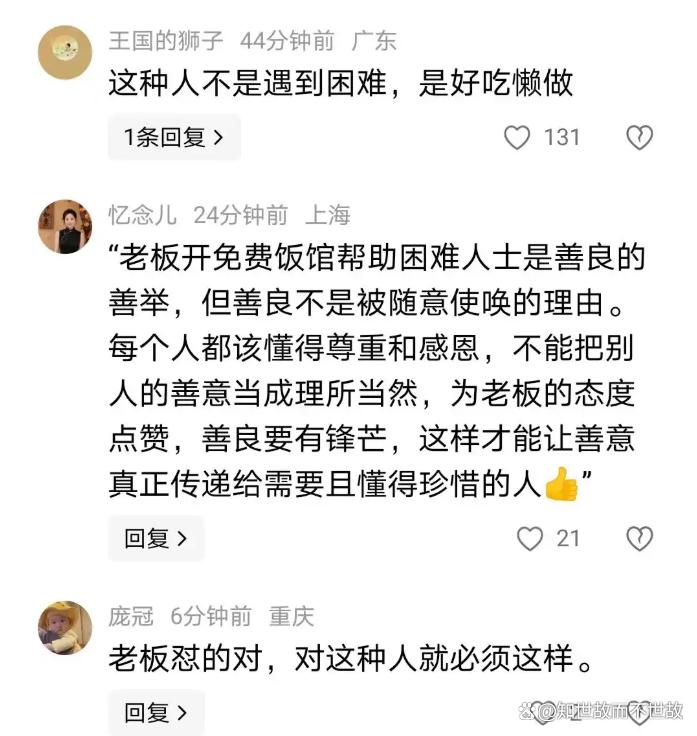Expand the 1条回复 under 王国的狮子's comment

pos(173,138)
